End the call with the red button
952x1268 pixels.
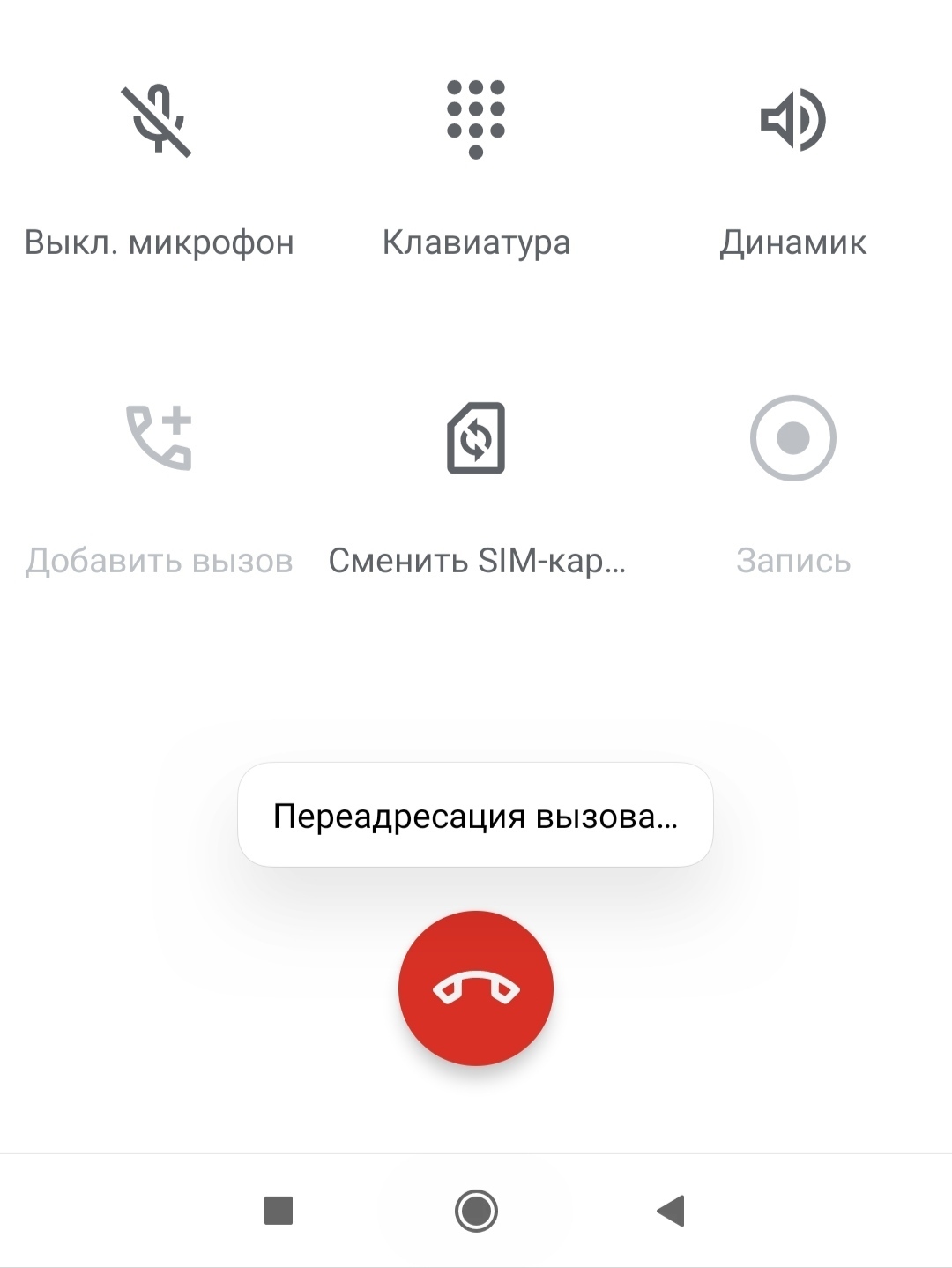pyautogui.click(x=475, y=988)
